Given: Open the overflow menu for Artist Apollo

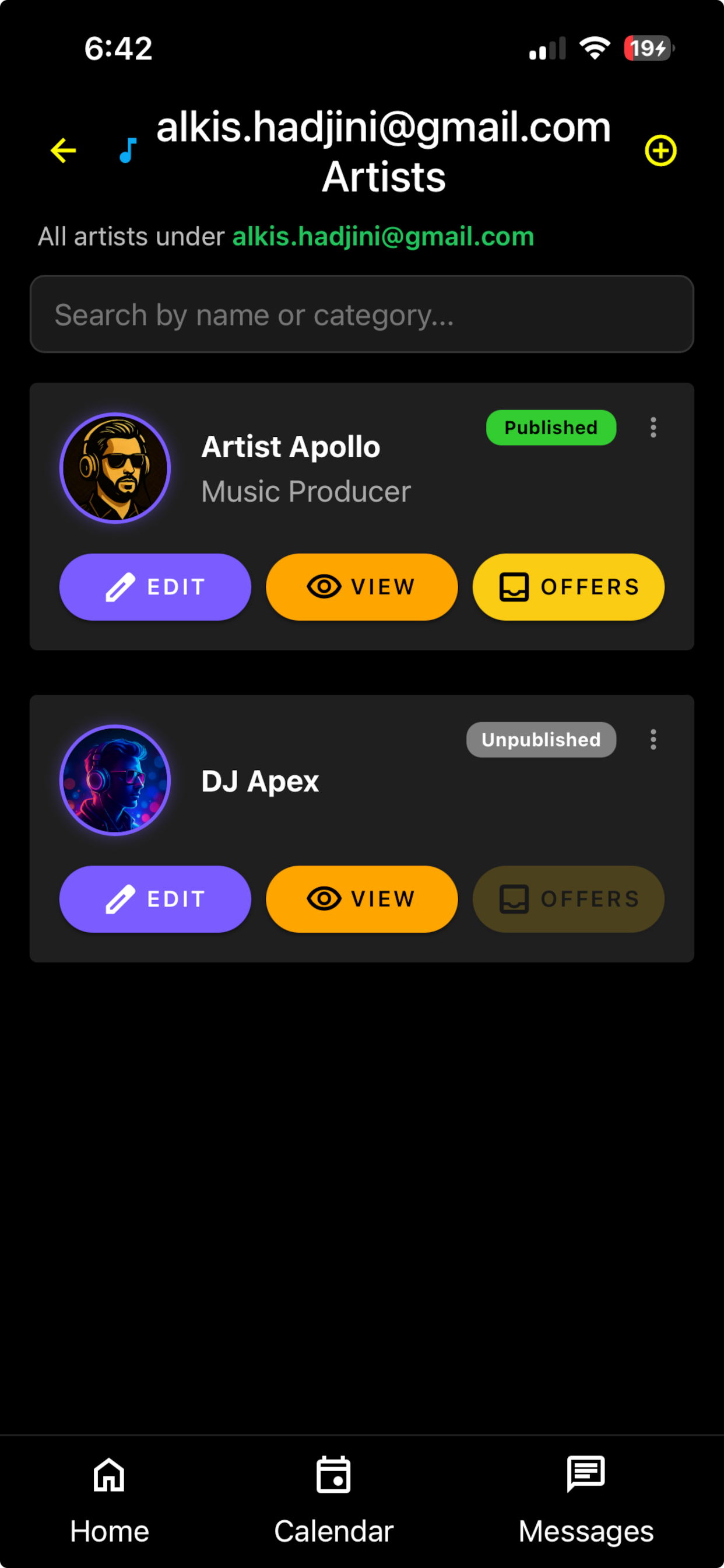Looking at the screenshot, I should (x=653, y=428).
